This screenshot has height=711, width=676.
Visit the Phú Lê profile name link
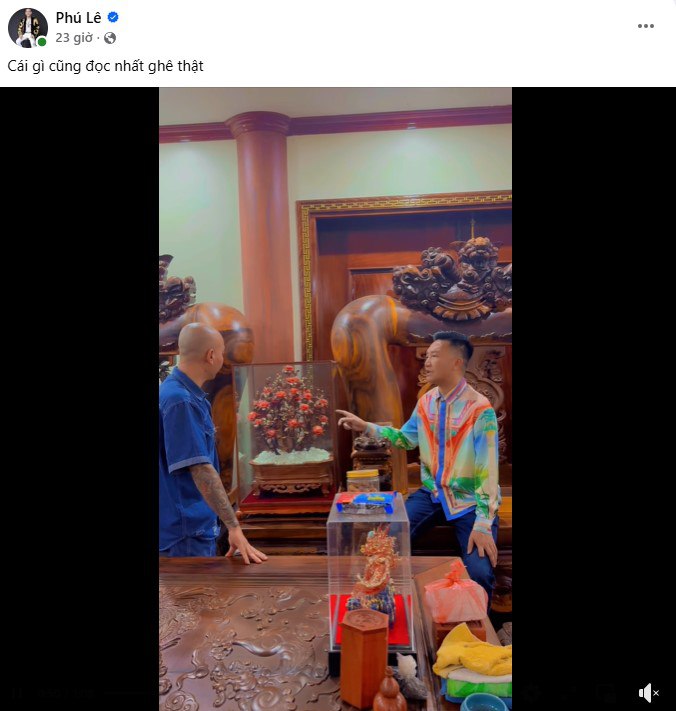point(79,17)
